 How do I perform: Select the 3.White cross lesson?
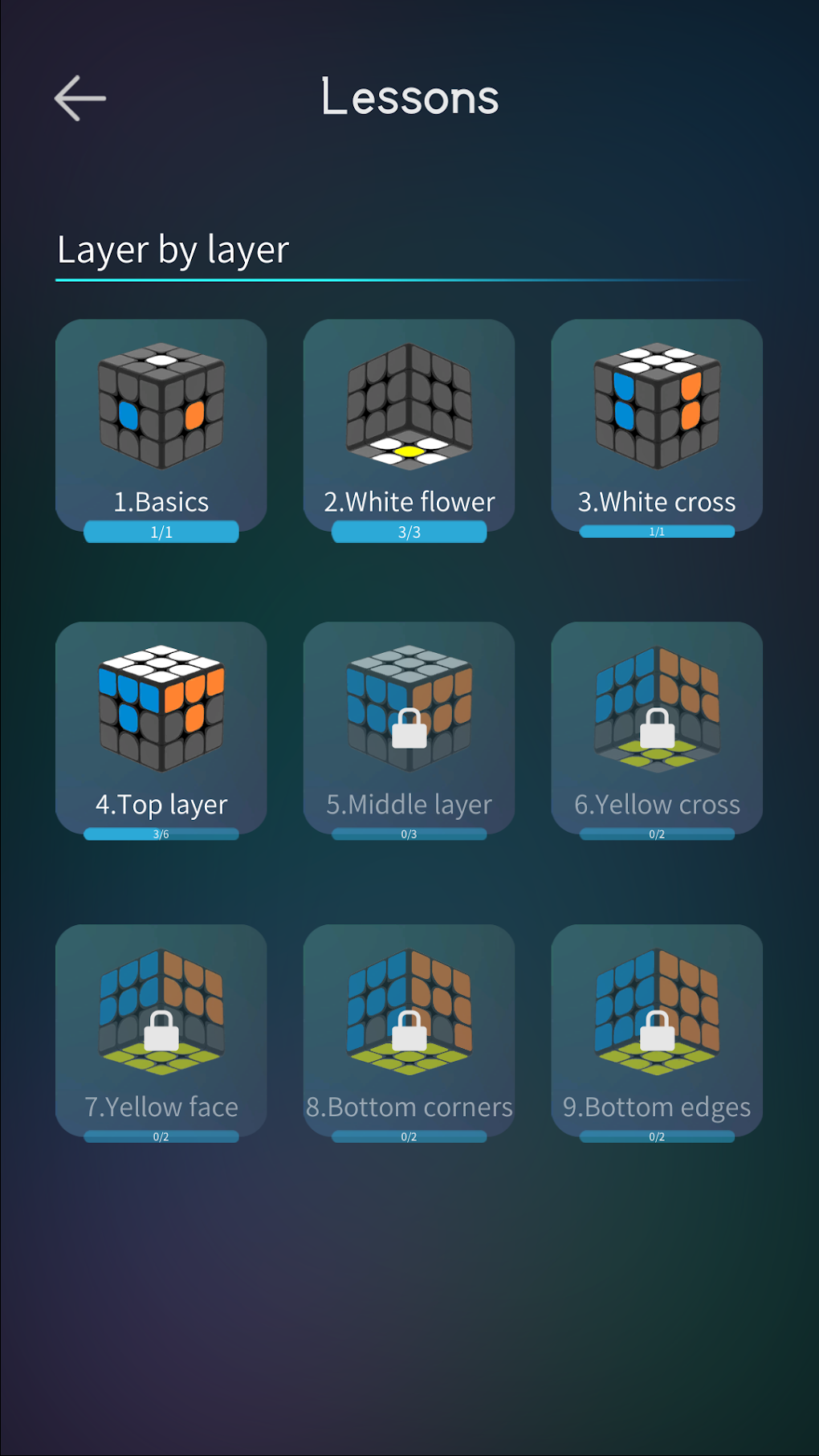click(x=656, y=426)
